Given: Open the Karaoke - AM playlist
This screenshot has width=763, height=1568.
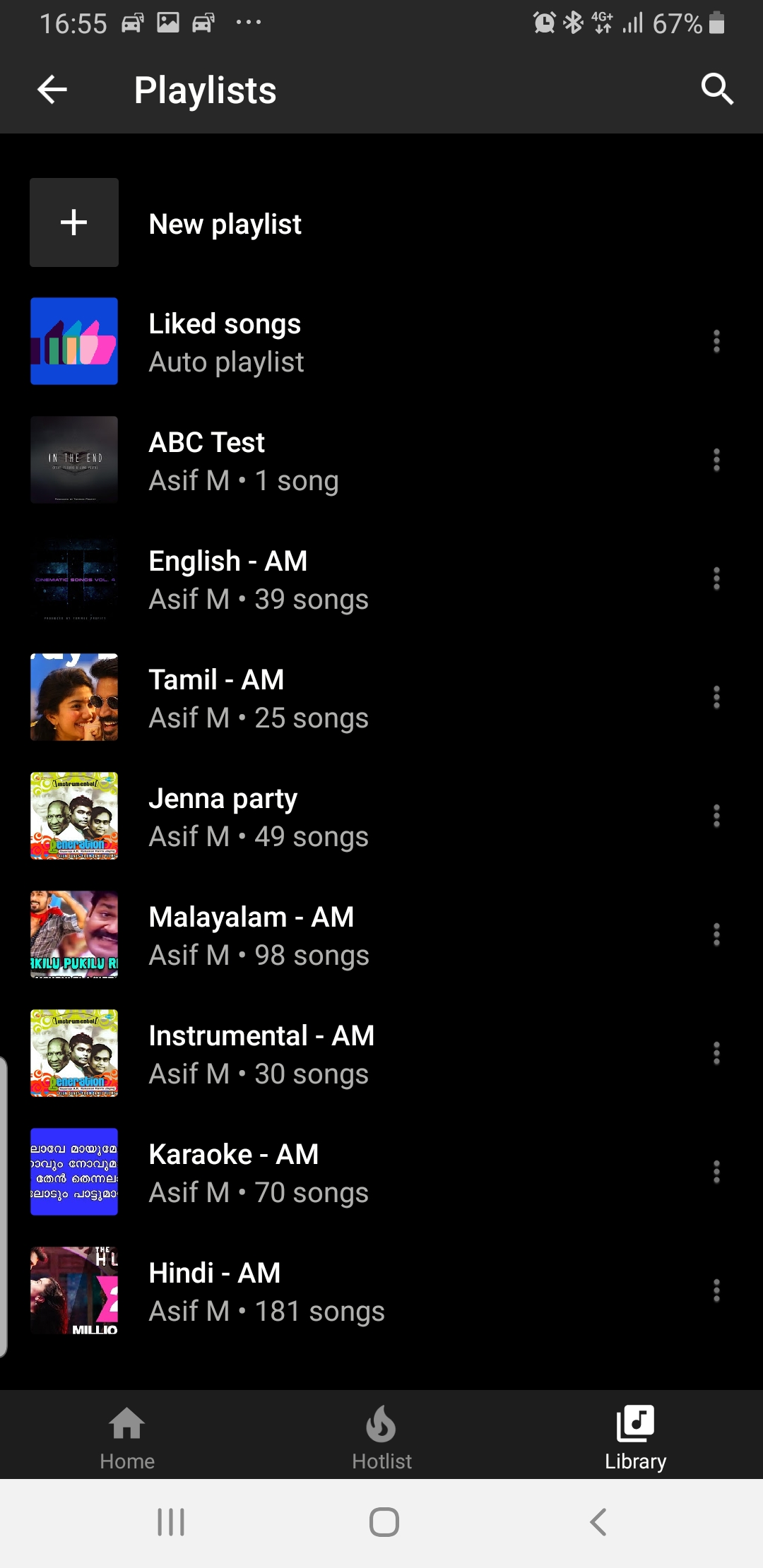Looking at the screenshot, I should (258, 1172).
